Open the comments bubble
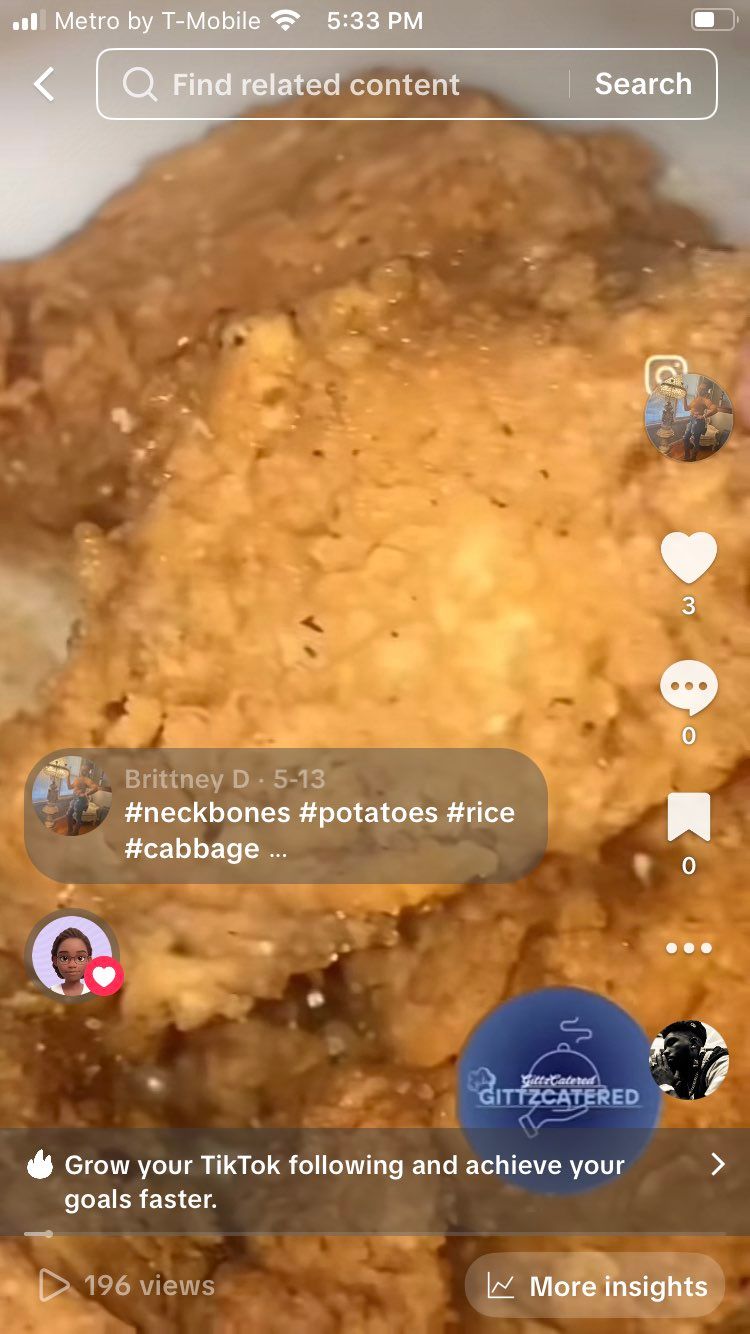This screenshot has height=1334, width=750. [x=688, y=688]
